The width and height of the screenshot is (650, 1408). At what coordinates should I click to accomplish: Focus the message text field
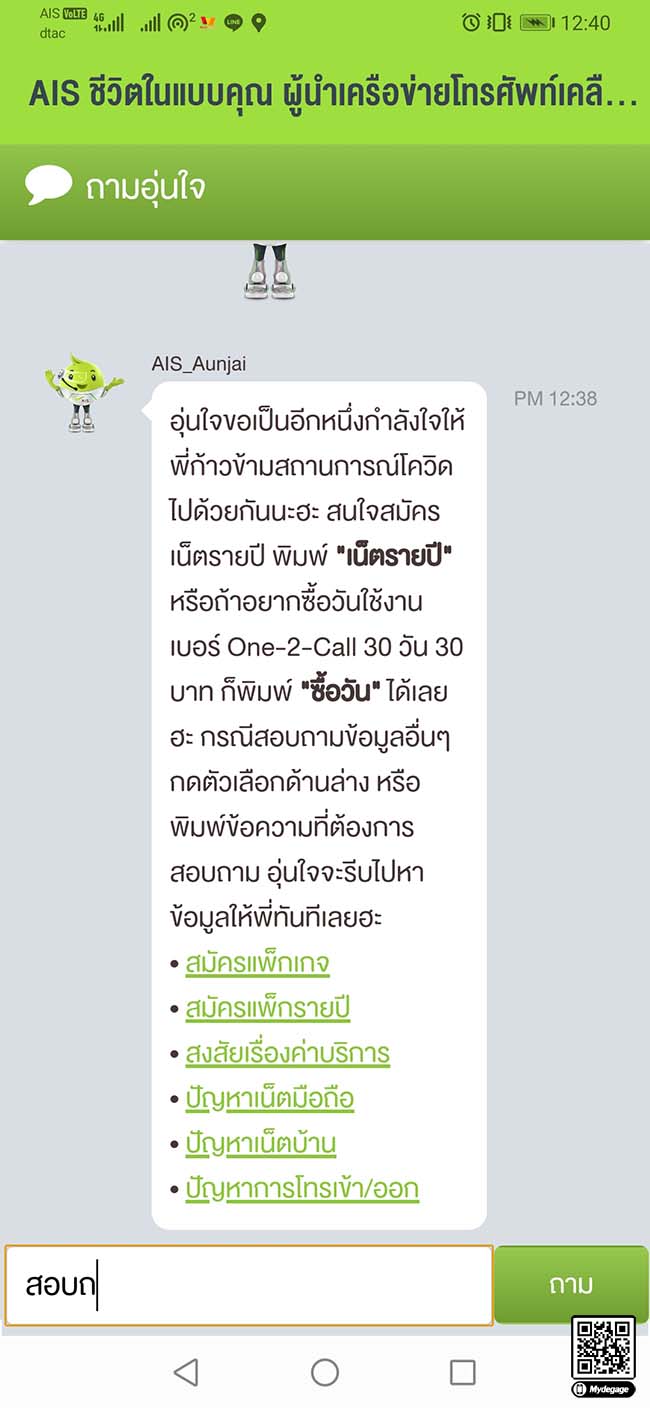248,1285
